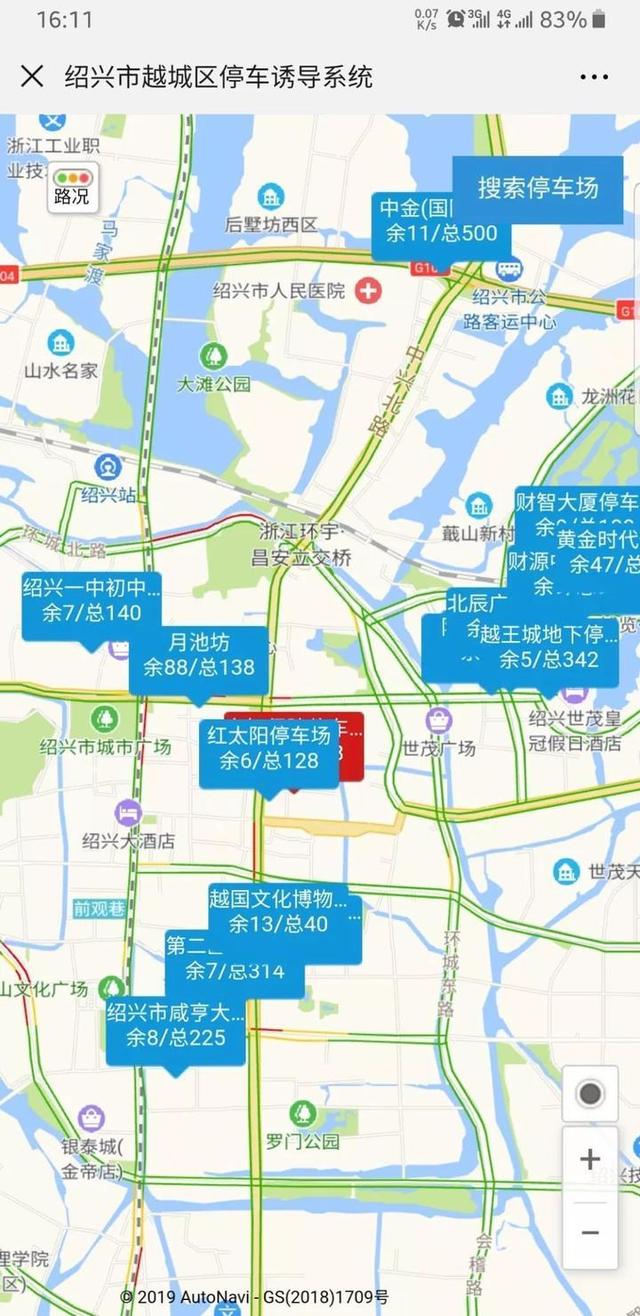Center map on my location
The height and width of the screenshot is (1316, 640).
(590, 1094)
